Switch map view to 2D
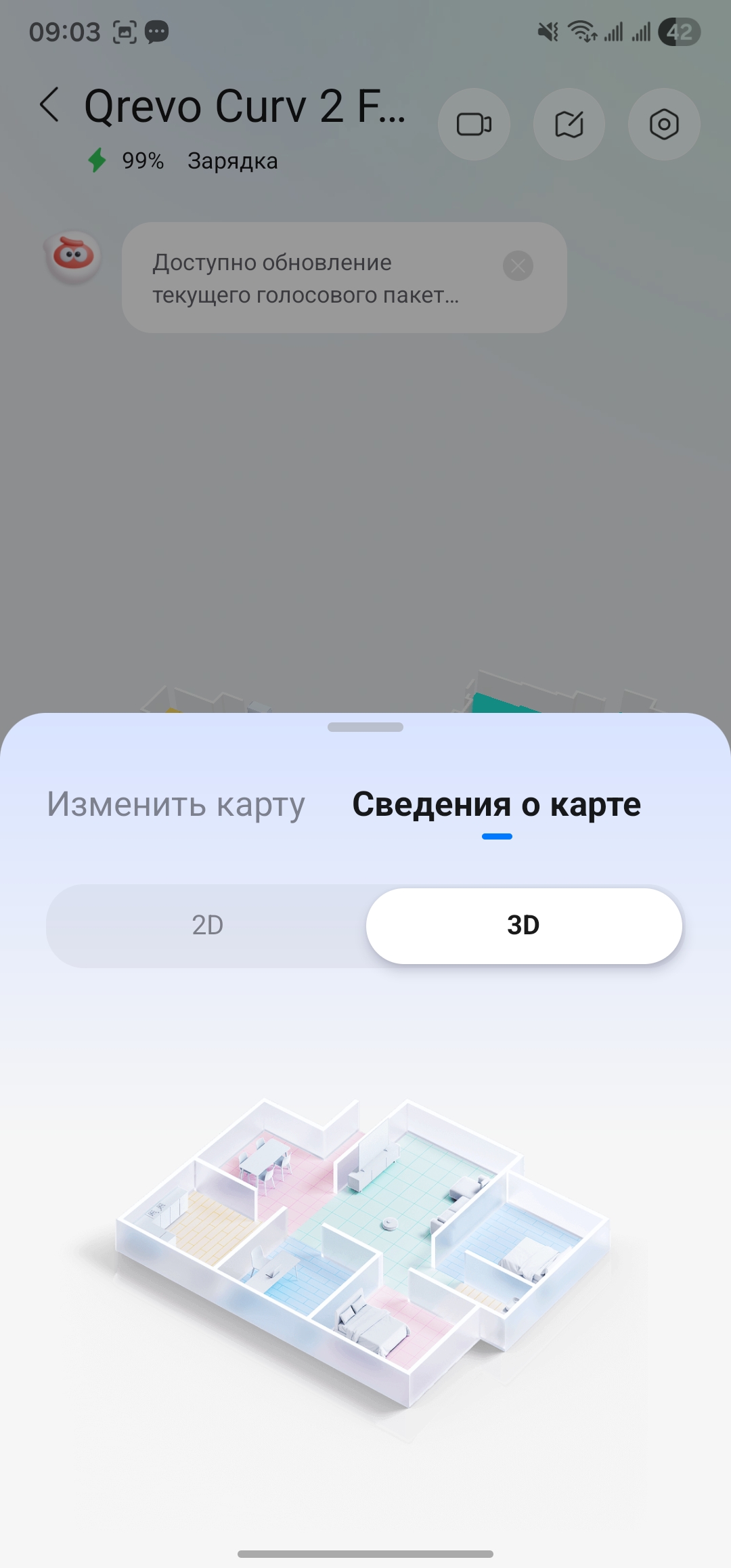The image size is (731, 1568). pyautogui.click(x=207, y=925)
